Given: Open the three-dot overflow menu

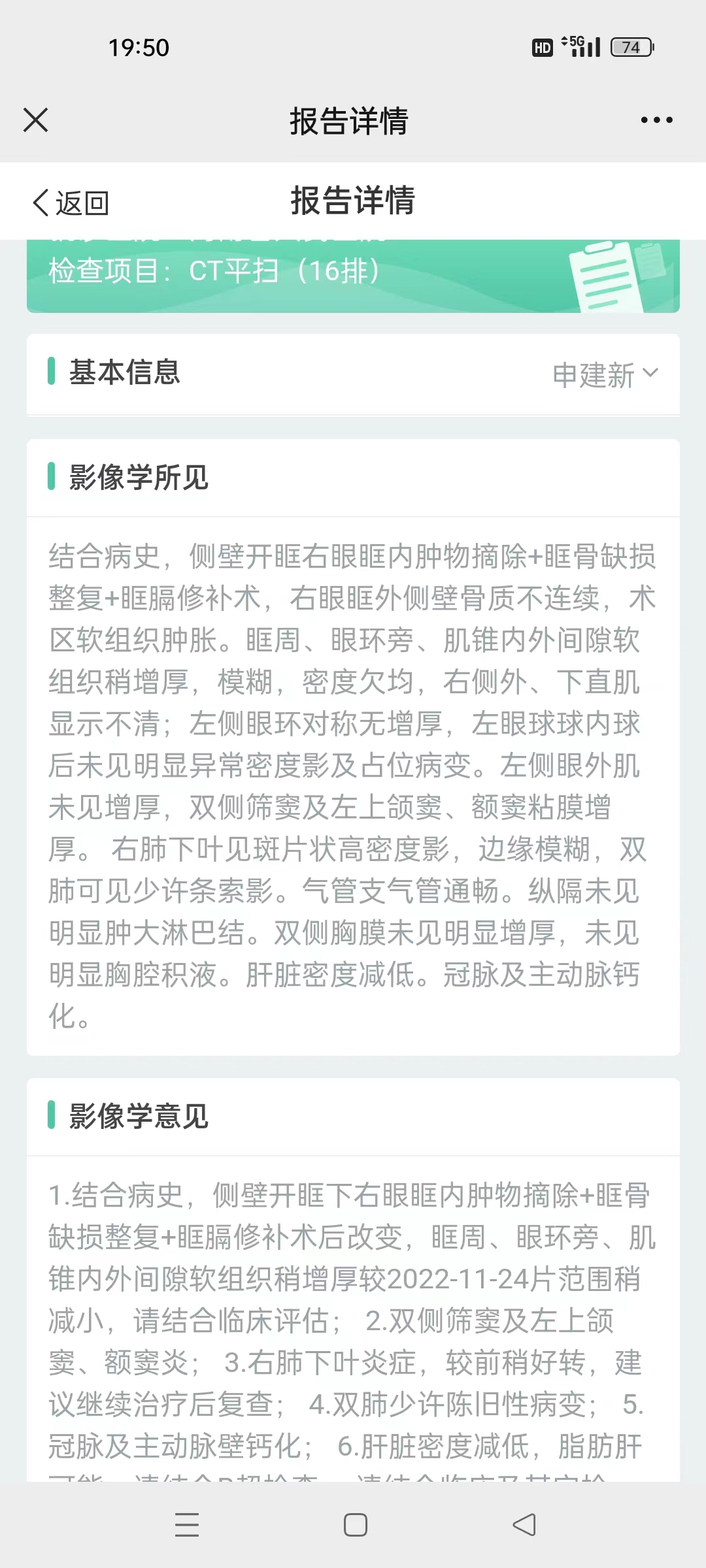Looking at the screenshot, I should [656, 120].
